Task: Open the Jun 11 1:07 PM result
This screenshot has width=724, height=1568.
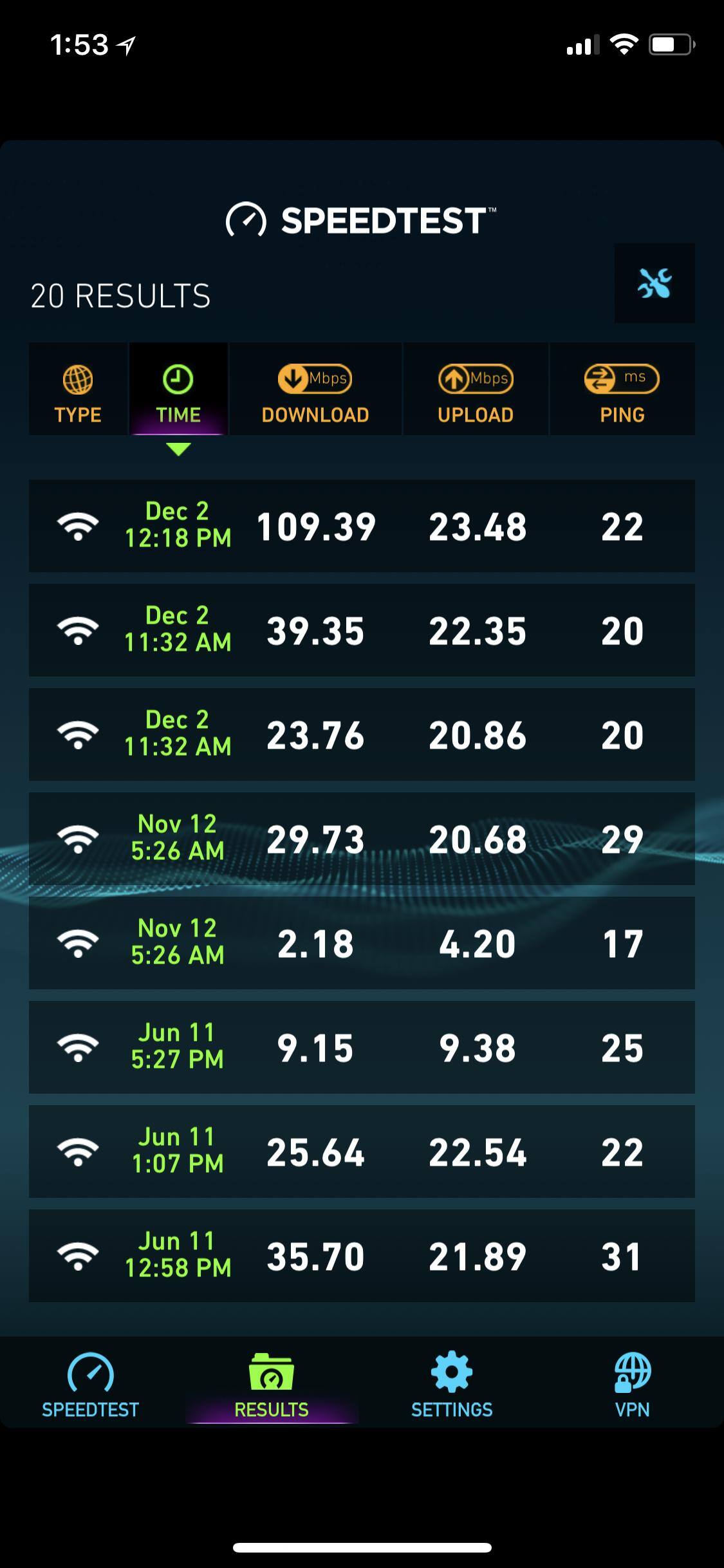Action: 362,1152
